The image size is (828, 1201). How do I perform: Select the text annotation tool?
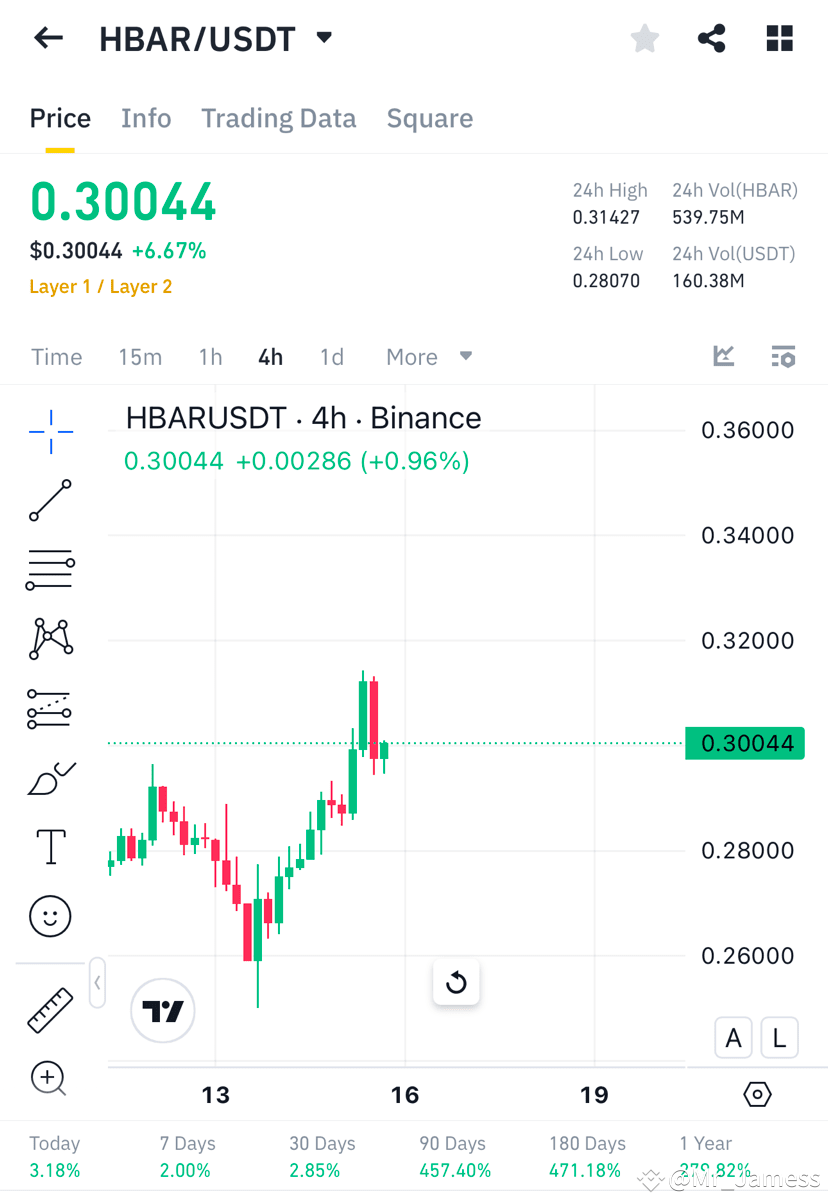[49, 847]
